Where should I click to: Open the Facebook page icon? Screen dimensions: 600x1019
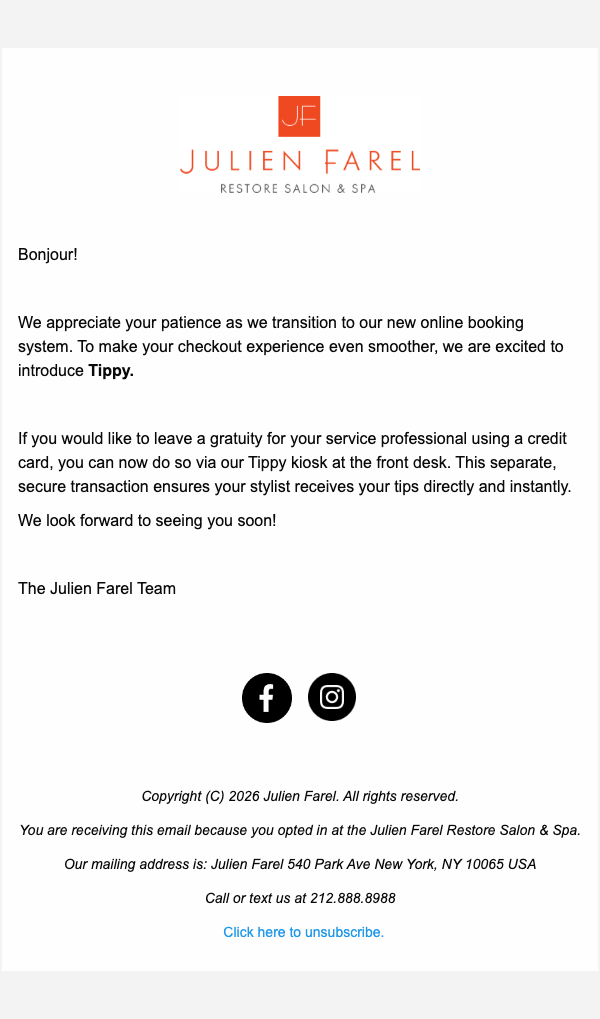pyautogui.click(x=267, y=698)
